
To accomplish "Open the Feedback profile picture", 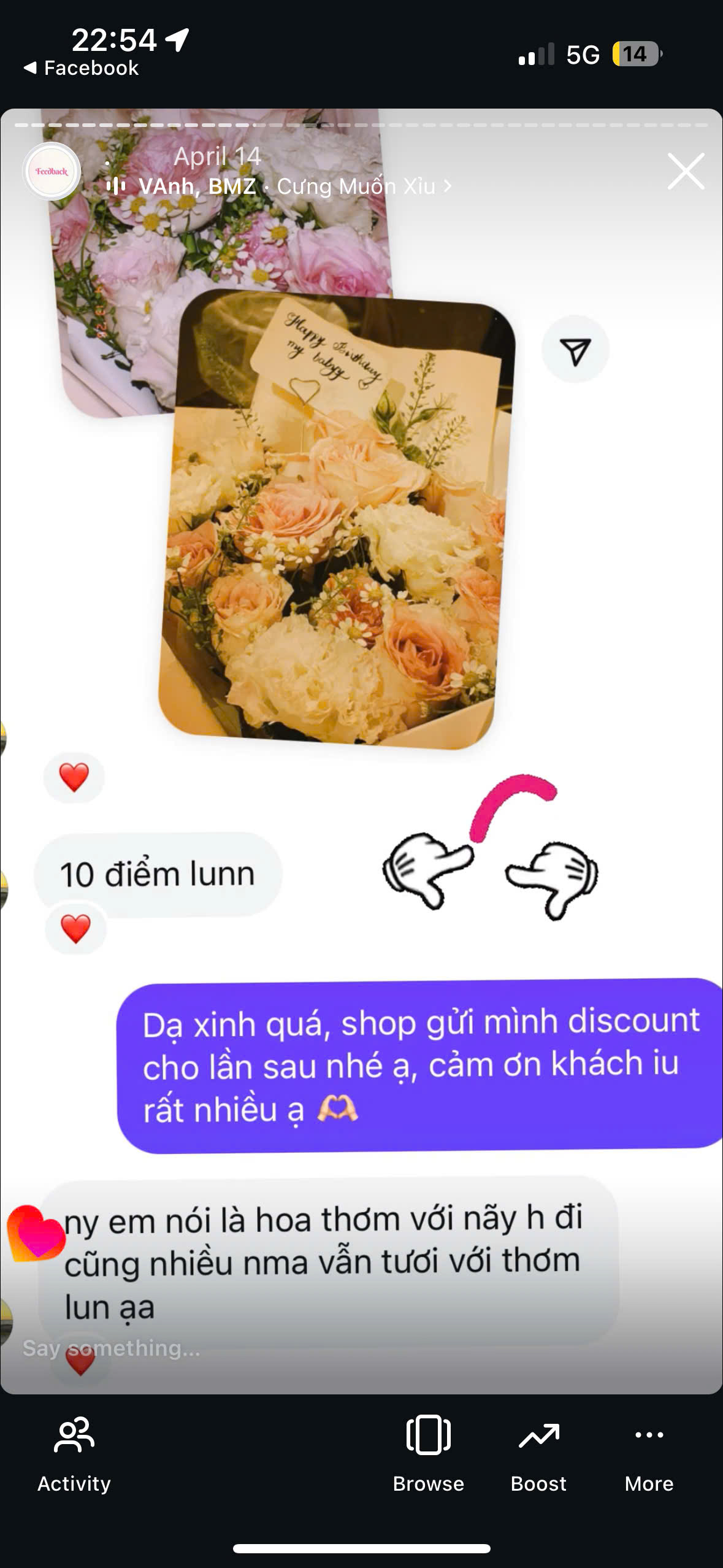I will pyautogui.click(x=52, y=172).
